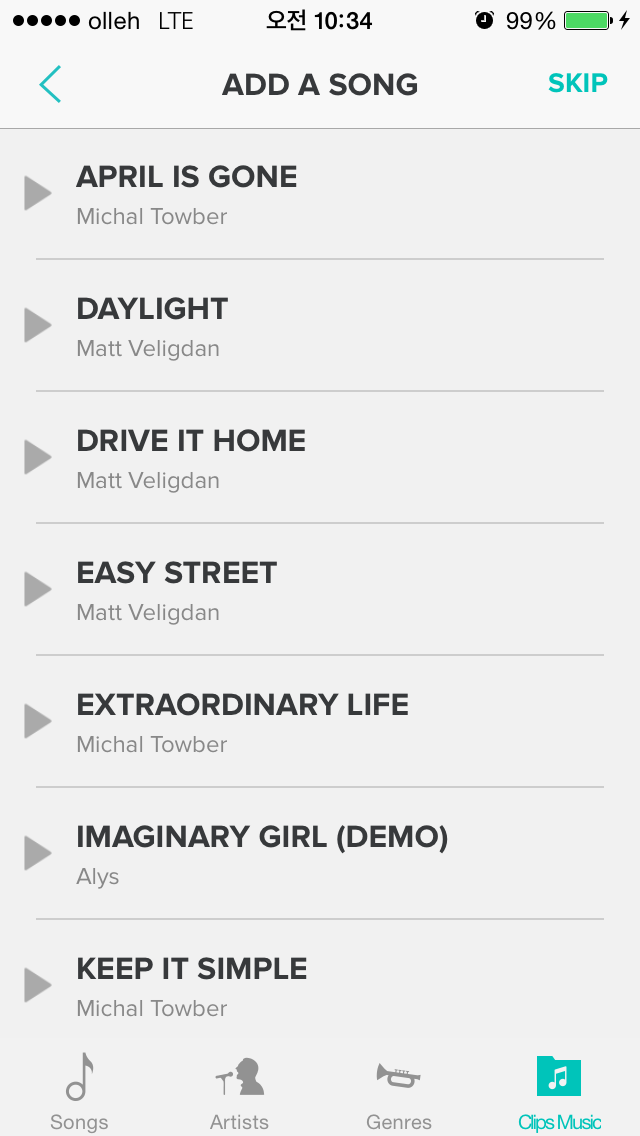Image resolution: width=640 pixels, height=1136 pixels.
Task: Open the Artists tab
Action: pos(239,1091)
